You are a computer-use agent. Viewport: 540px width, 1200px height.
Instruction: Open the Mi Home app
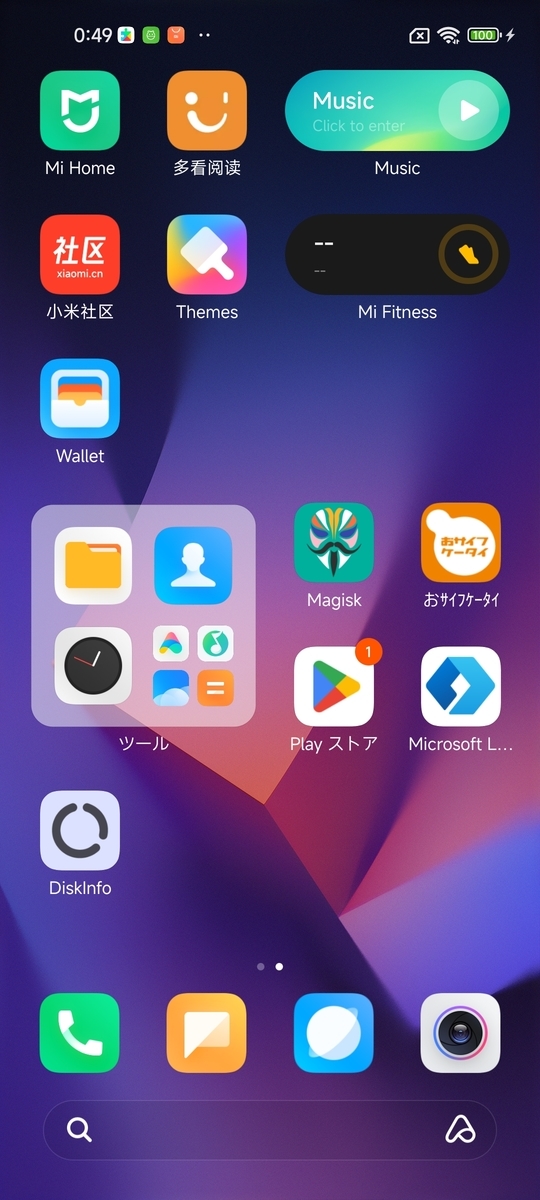click(80, 111)
